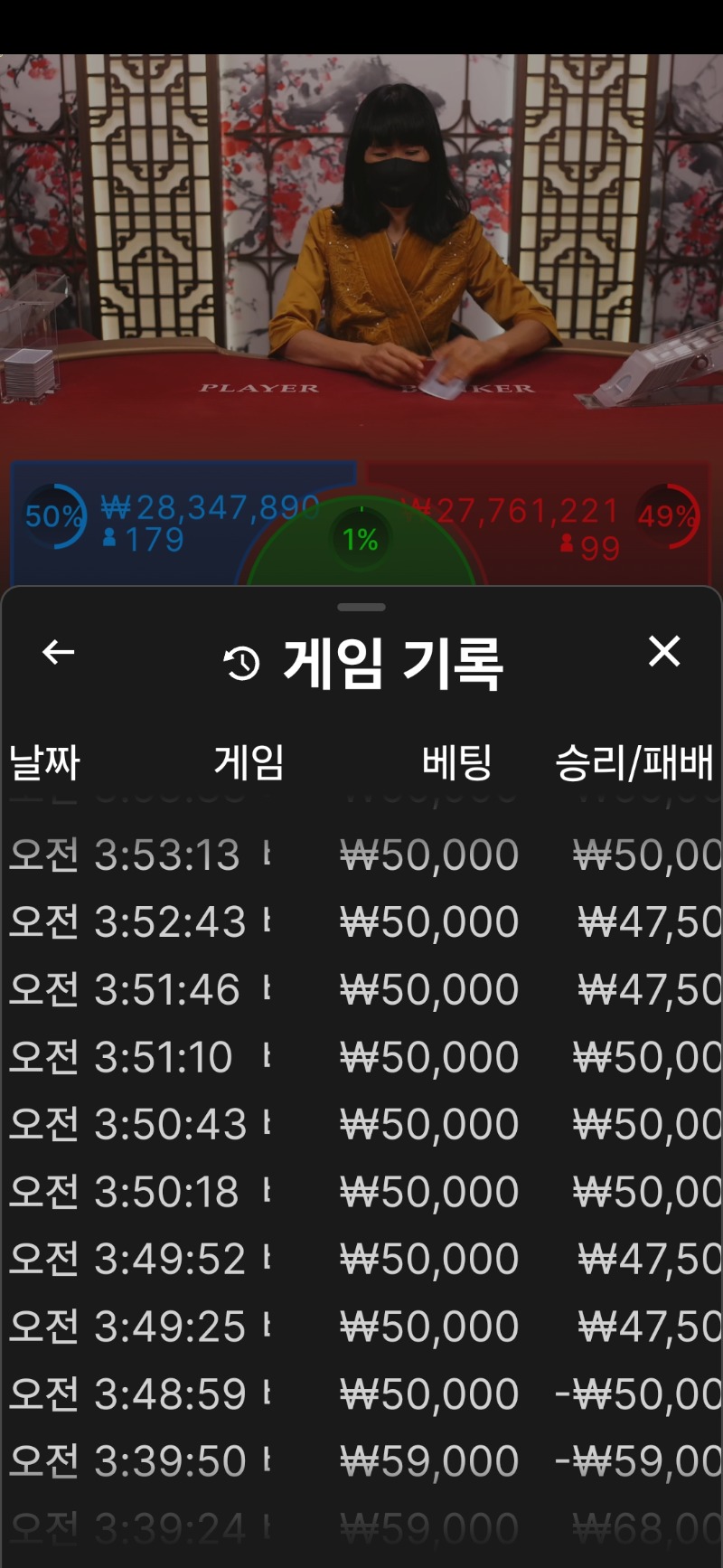Open the 오전 3:39:50 game record

pos(361,1461)
